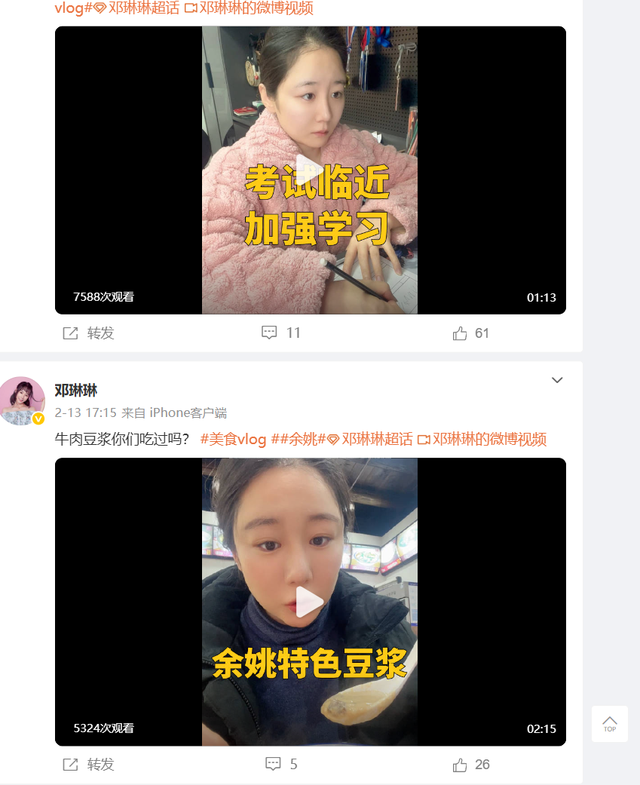Play the 余姚特色豆浆 video
Viewport: 640px width, 785px height.
(310, 601)
